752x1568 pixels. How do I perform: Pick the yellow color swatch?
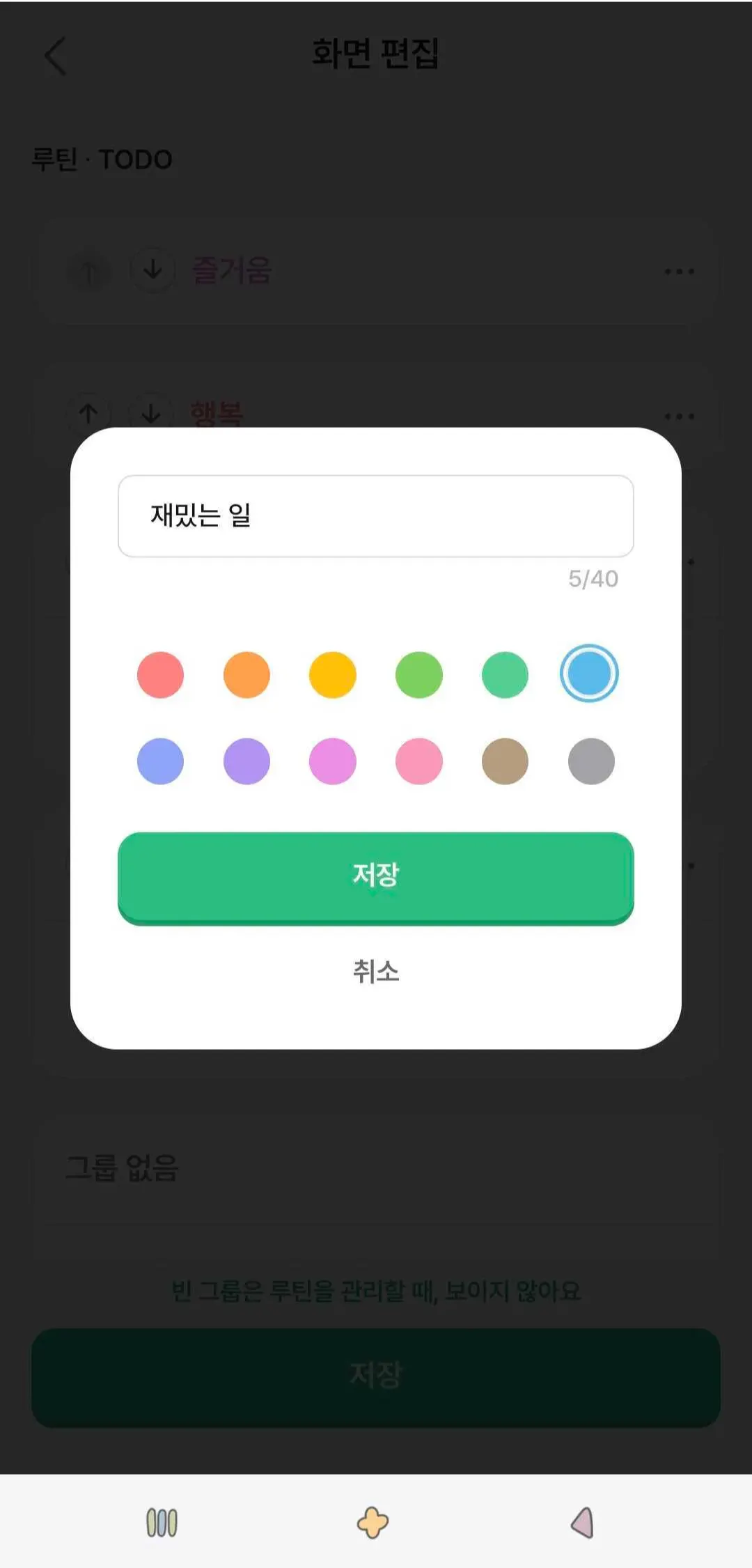333,675
